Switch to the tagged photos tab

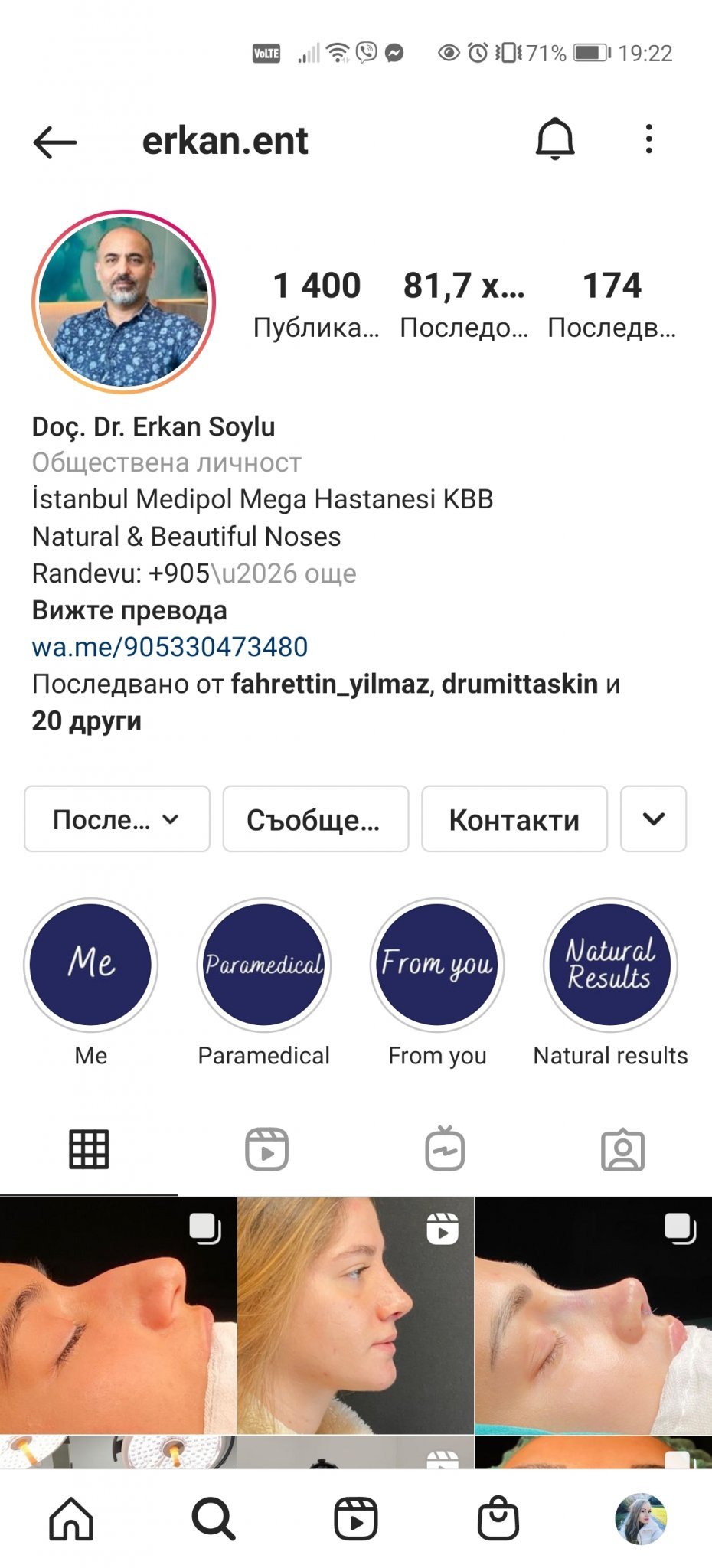(622, 1149)
